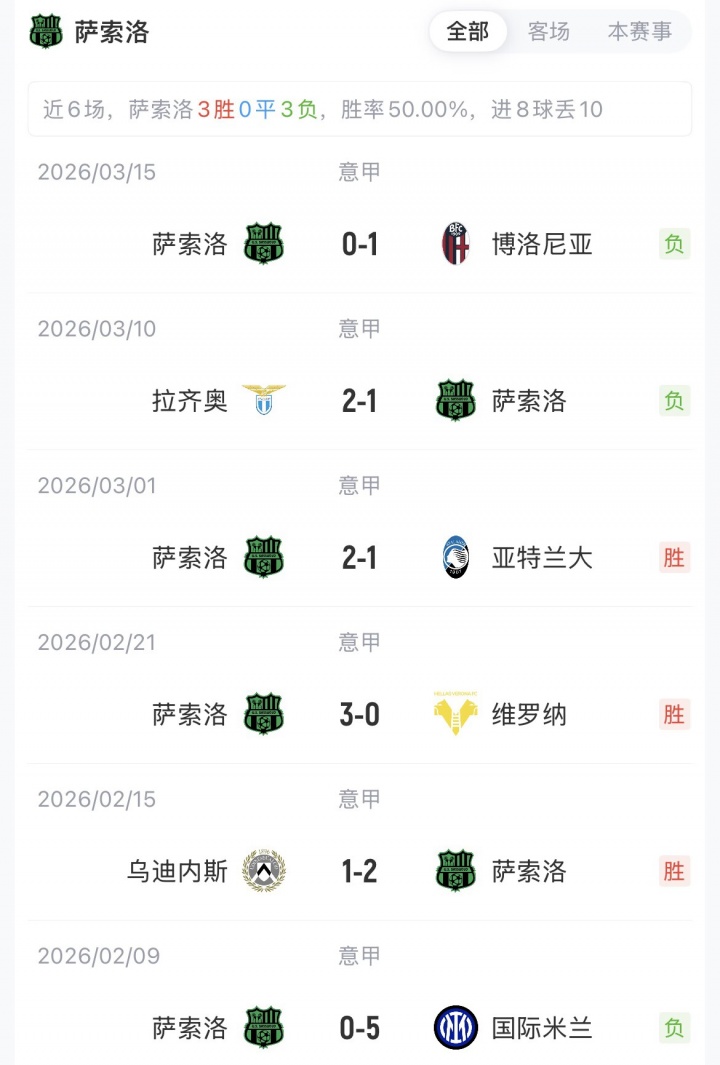Open the 拉齐奥 vs 萨索洛 match
This screenshot has width=720, height=1065.
pyautogui.click(x=360, y=401)
